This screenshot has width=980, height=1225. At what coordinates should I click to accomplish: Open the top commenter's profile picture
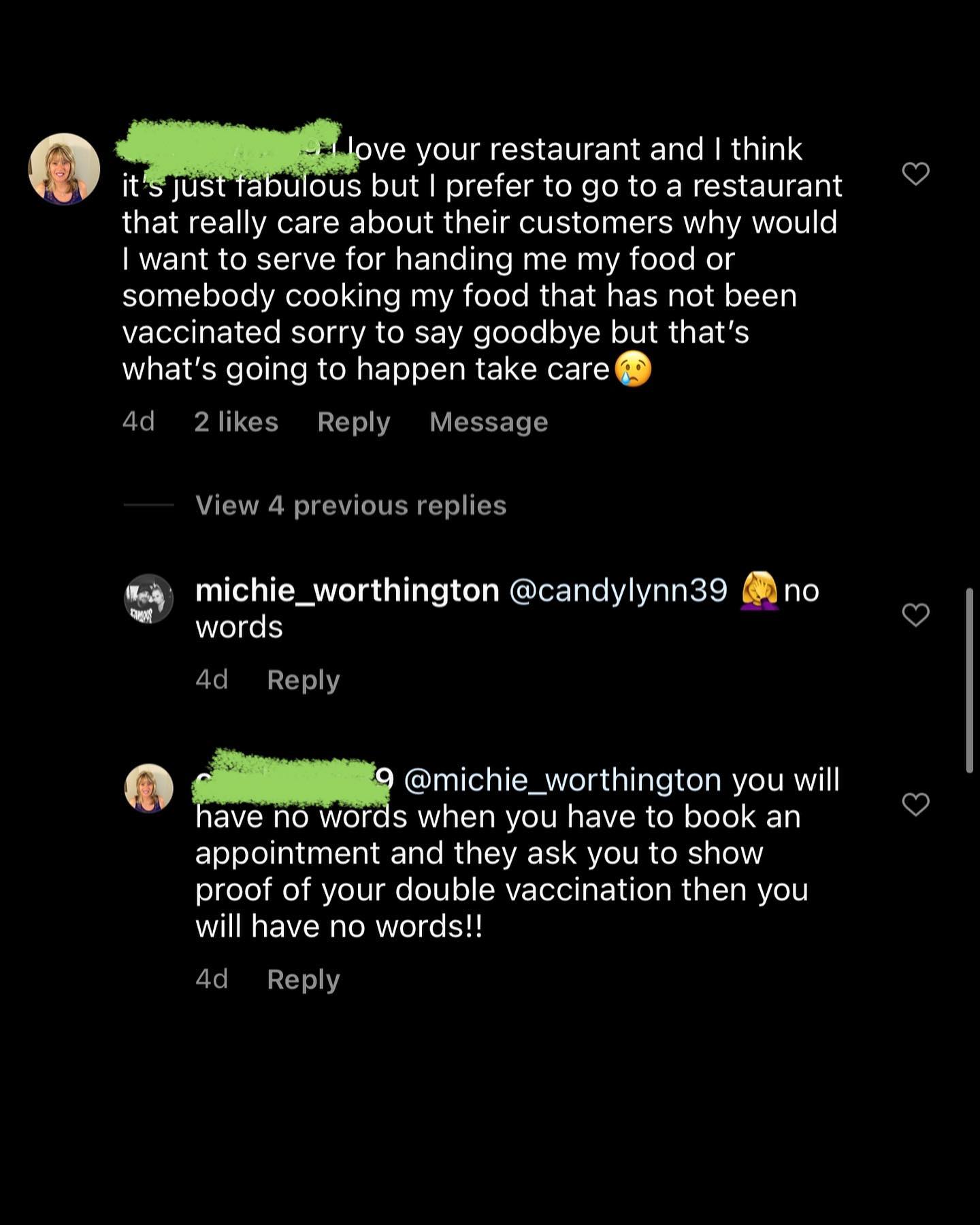click(64, 169)
